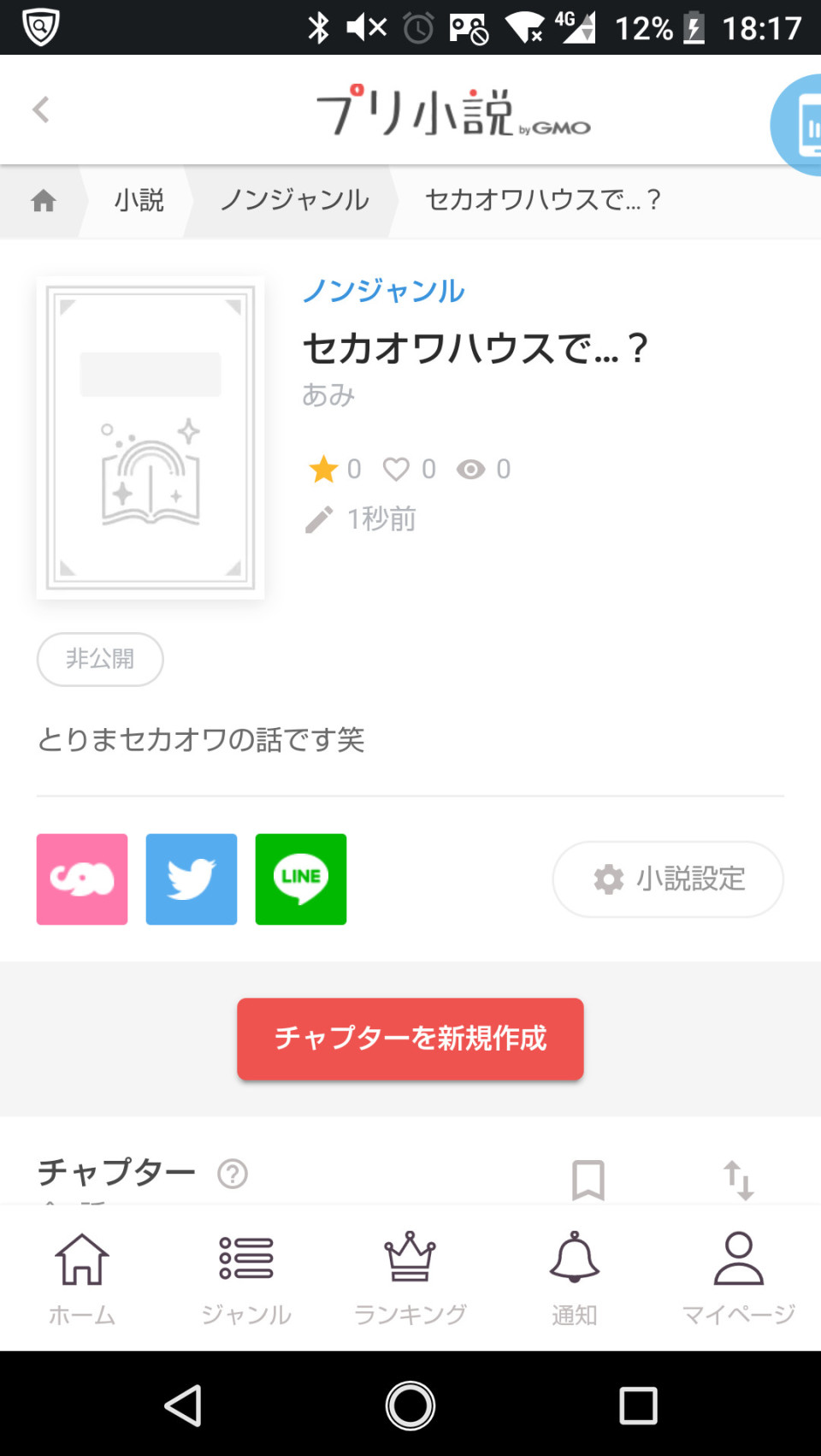Share this novel on Twitter
821x1456 pixels.
[x=192, y=879]
